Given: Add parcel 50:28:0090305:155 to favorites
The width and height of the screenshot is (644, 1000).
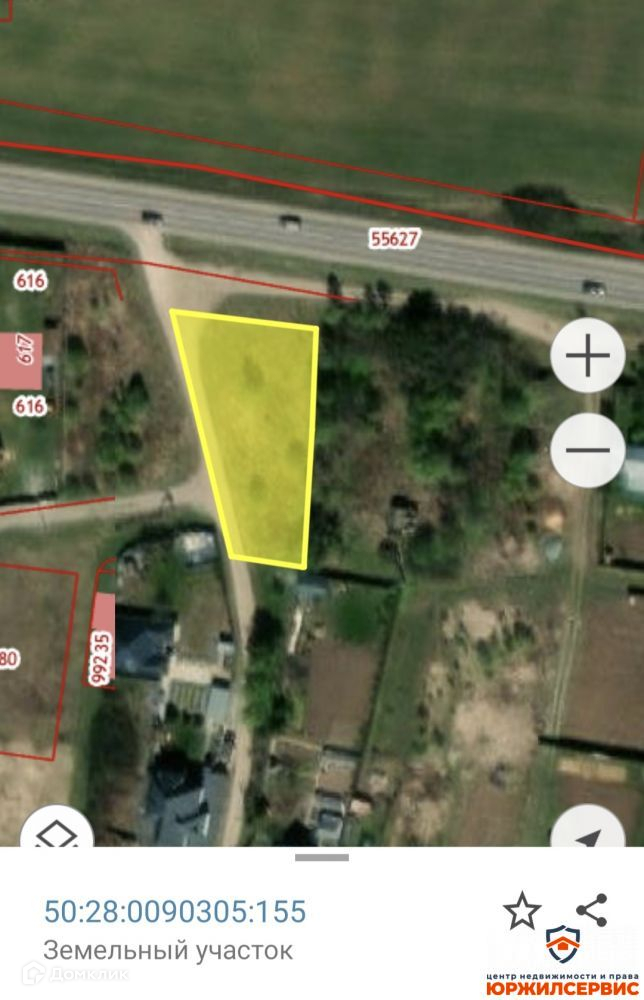Looking at the screenshot, I should (x=521, y=911).
